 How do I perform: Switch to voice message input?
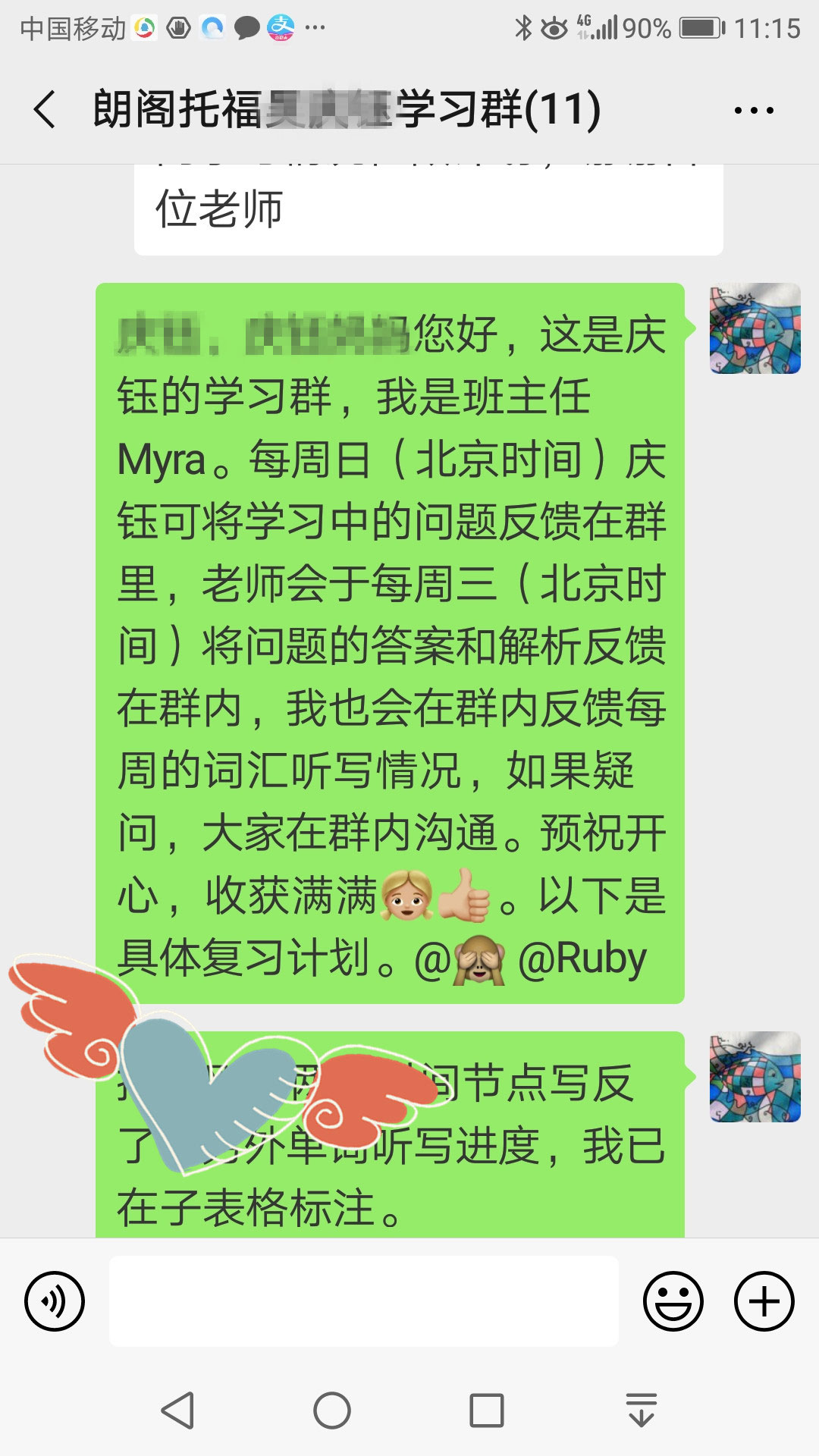55,1301
